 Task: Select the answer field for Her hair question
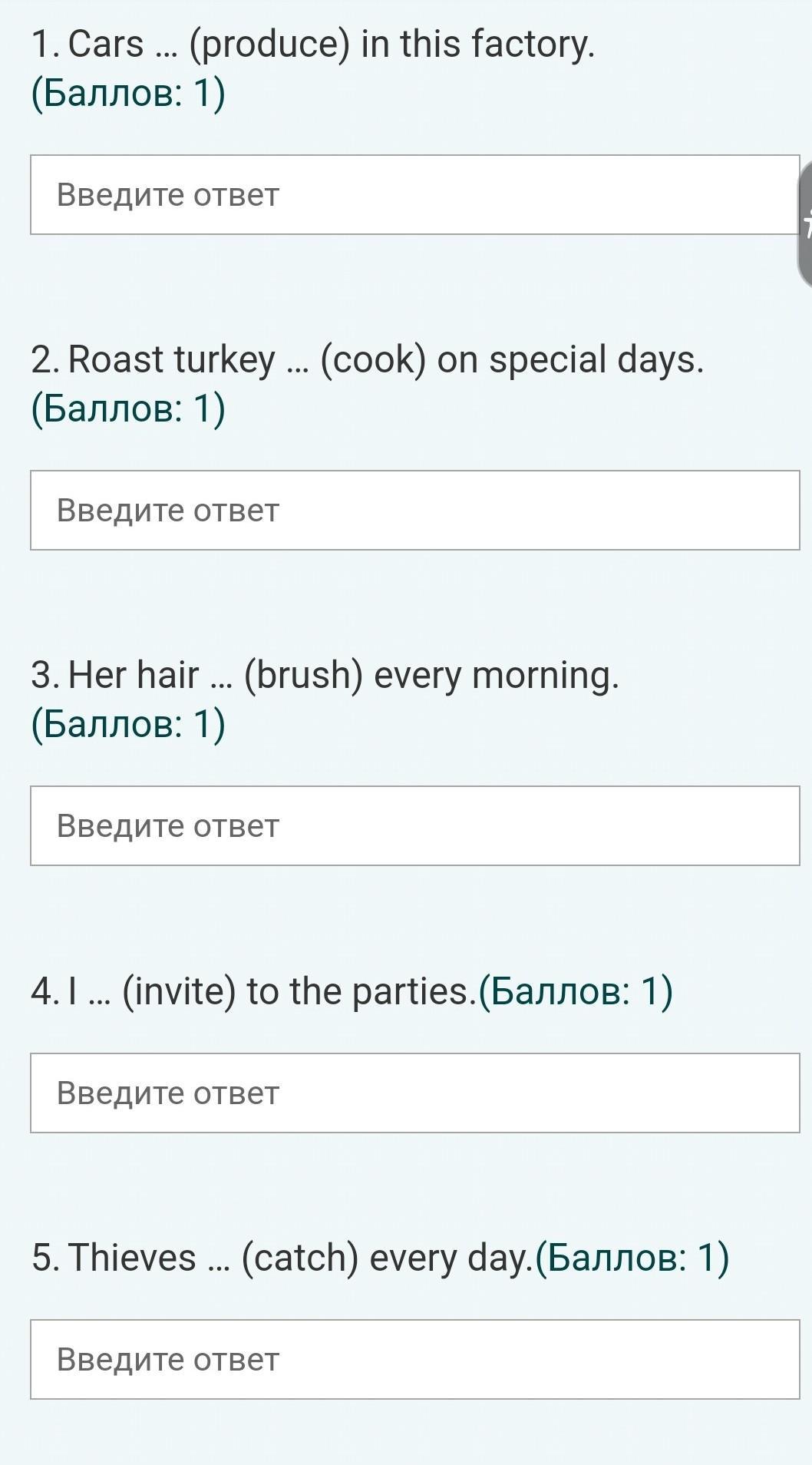click(x=414, y=825)
